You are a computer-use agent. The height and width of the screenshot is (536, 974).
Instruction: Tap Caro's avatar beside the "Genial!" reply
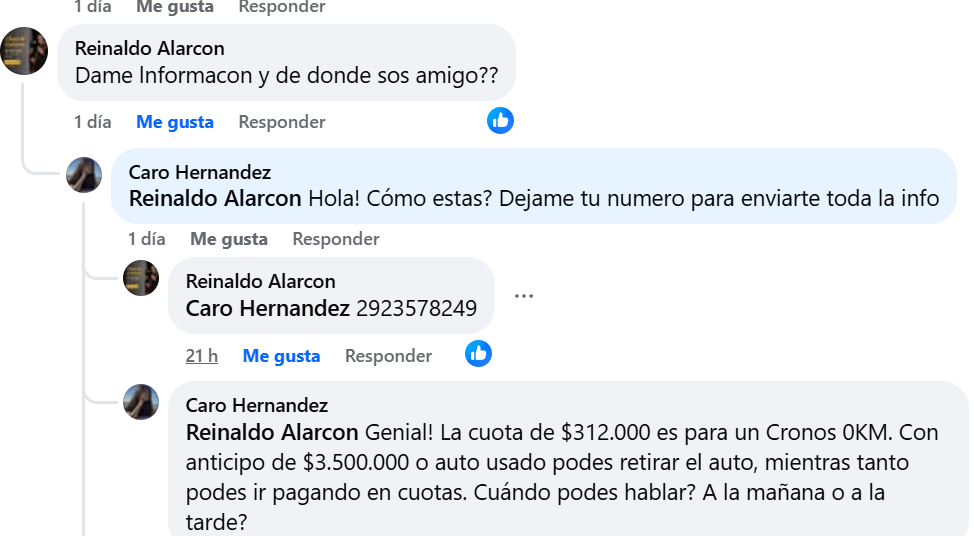click(141, 402)
